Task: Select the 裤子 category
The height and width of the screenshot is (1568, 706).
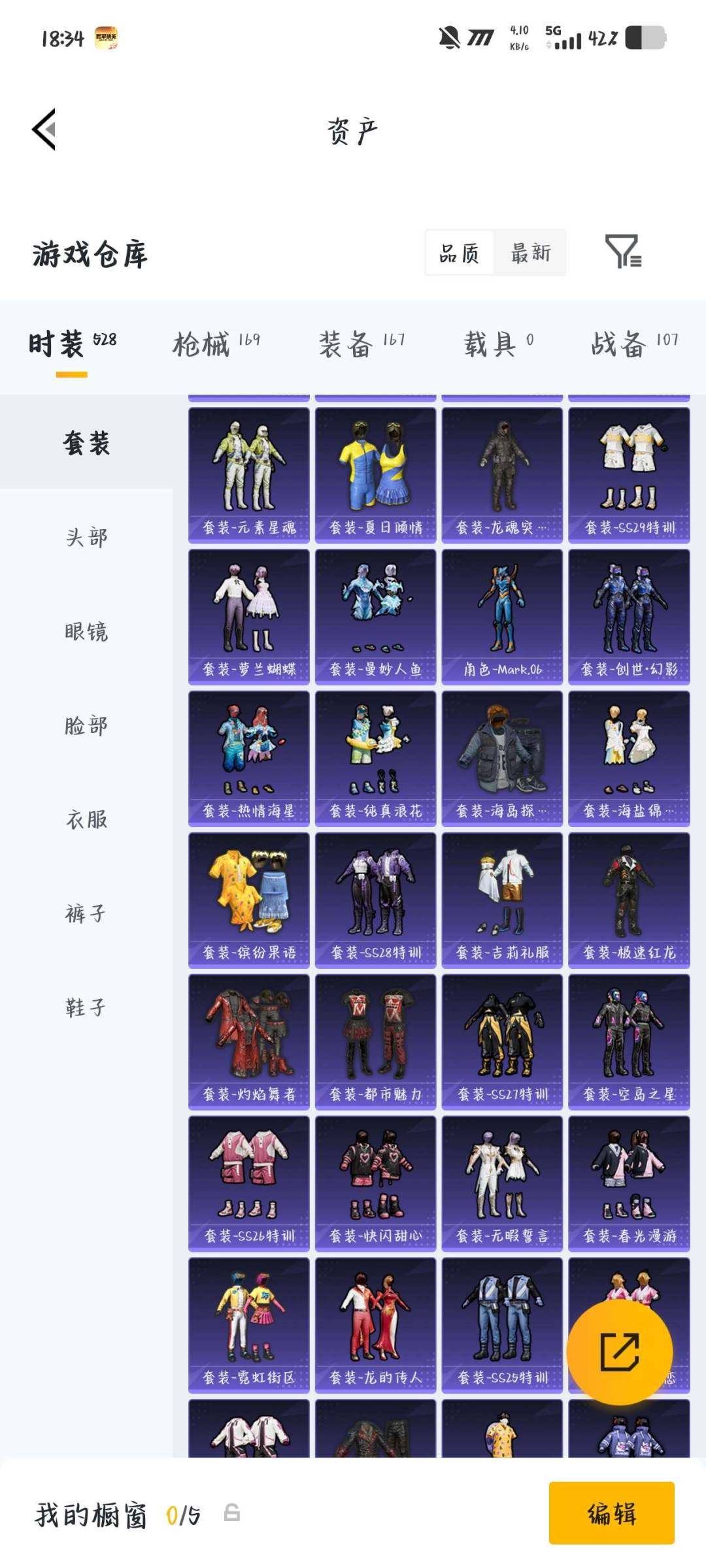Action: click(x=86, y=913)
